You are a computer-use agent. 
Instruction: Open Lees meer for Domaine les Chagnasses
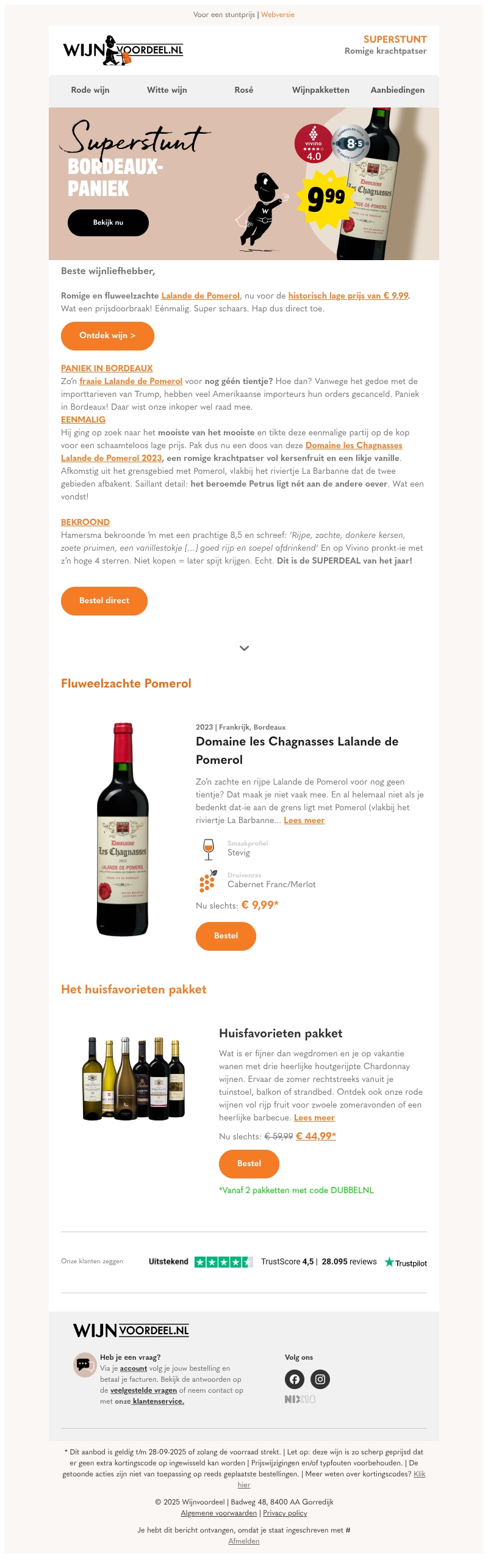pos(304,821)
